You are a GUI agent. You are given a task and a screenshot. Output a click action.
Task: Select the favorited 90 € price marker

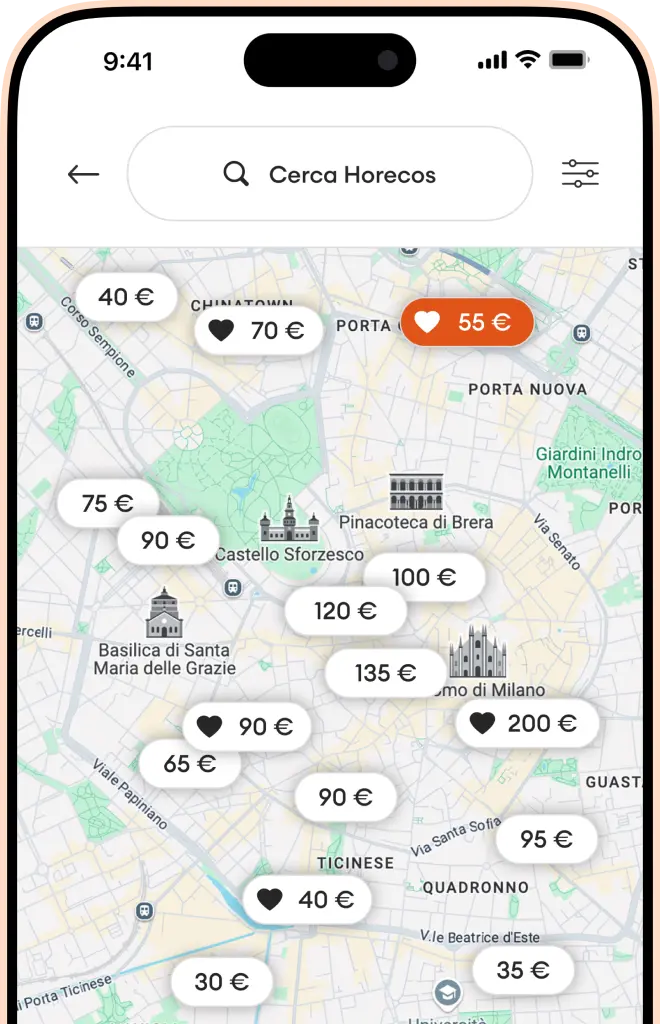tap(247, 727)
